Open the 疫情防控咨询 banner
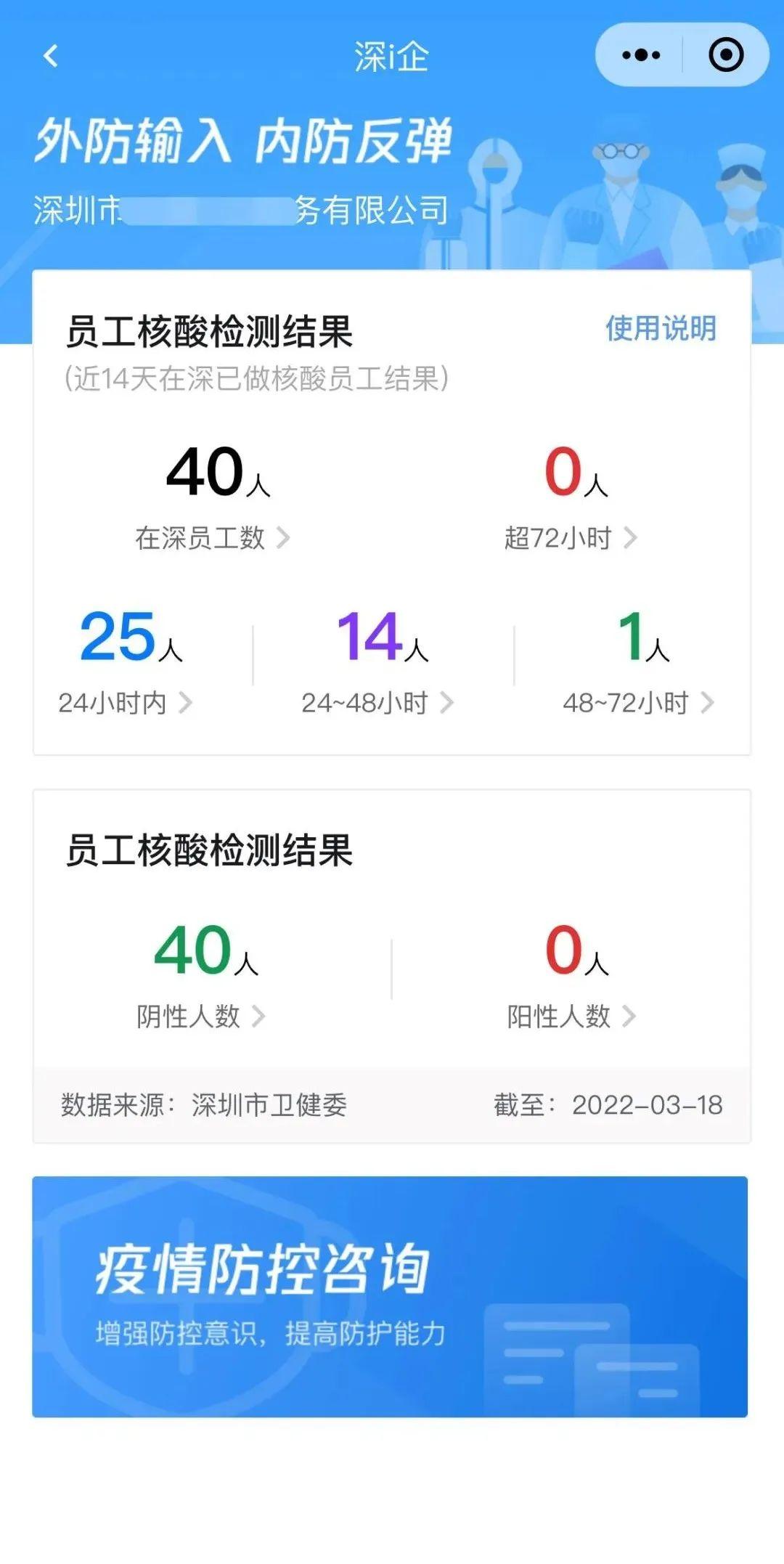The width and height of the screenshot is (784, 1564). [390, 1296]
